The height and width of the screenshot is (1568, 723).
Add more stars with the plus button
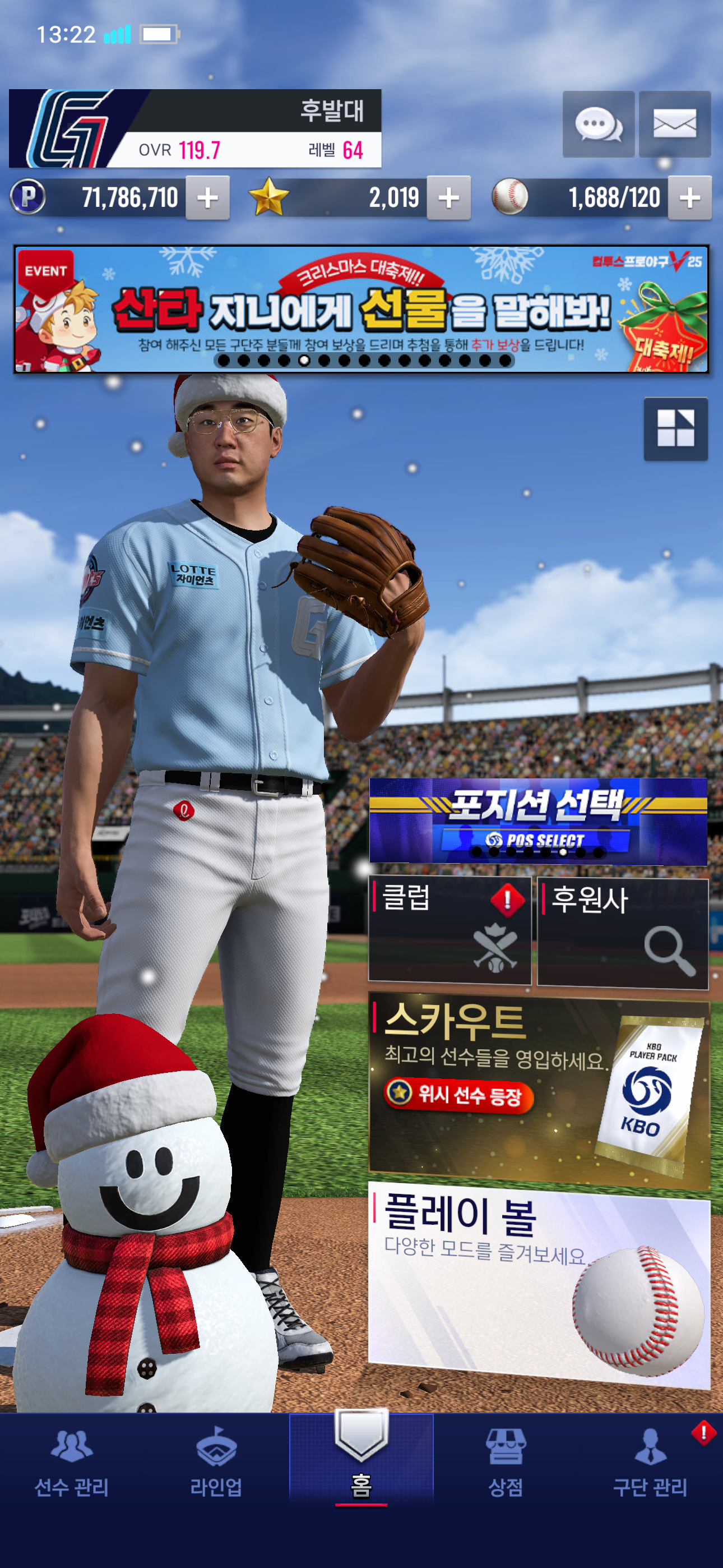click(x=448, y=198)
